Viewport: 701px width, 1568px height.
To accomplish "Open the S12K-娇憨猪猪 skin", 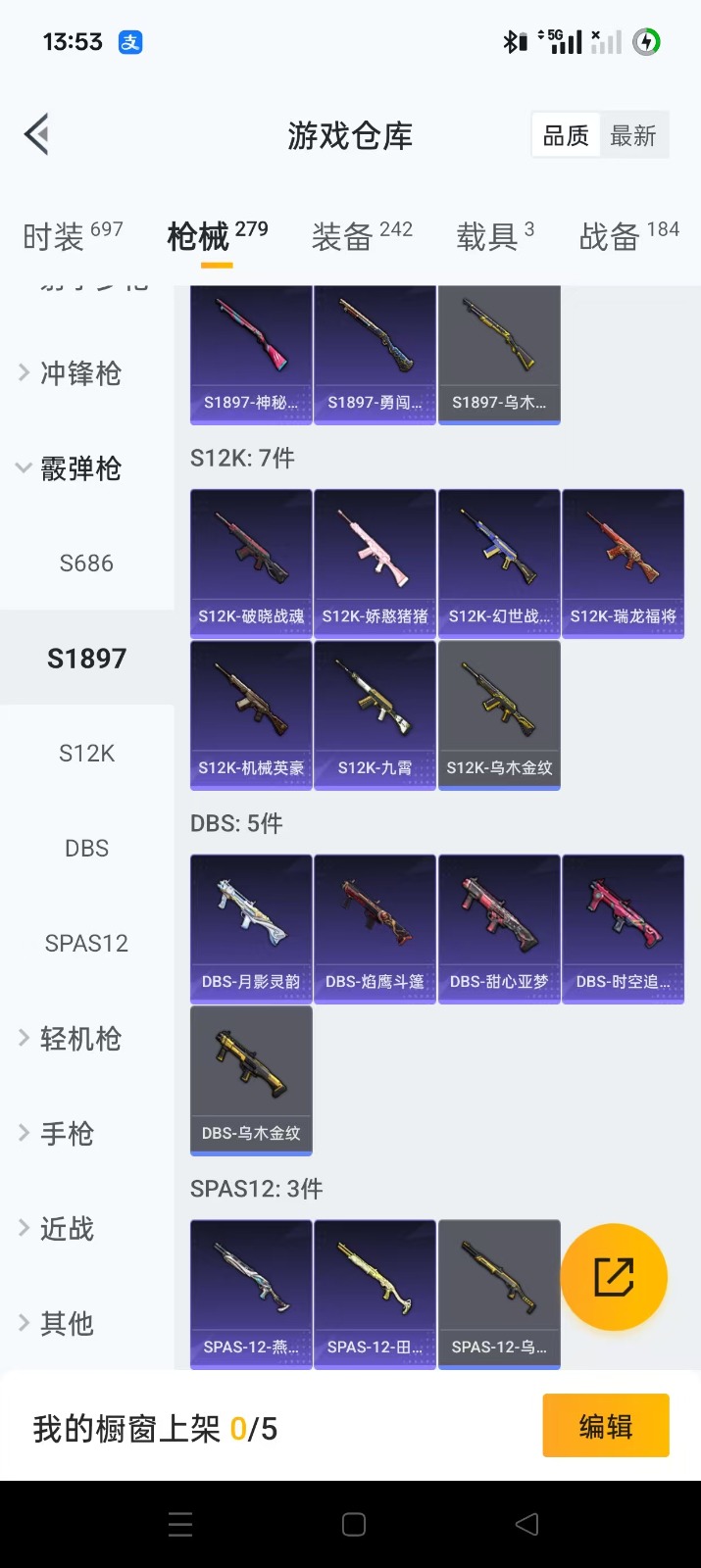I will (375, 563).
